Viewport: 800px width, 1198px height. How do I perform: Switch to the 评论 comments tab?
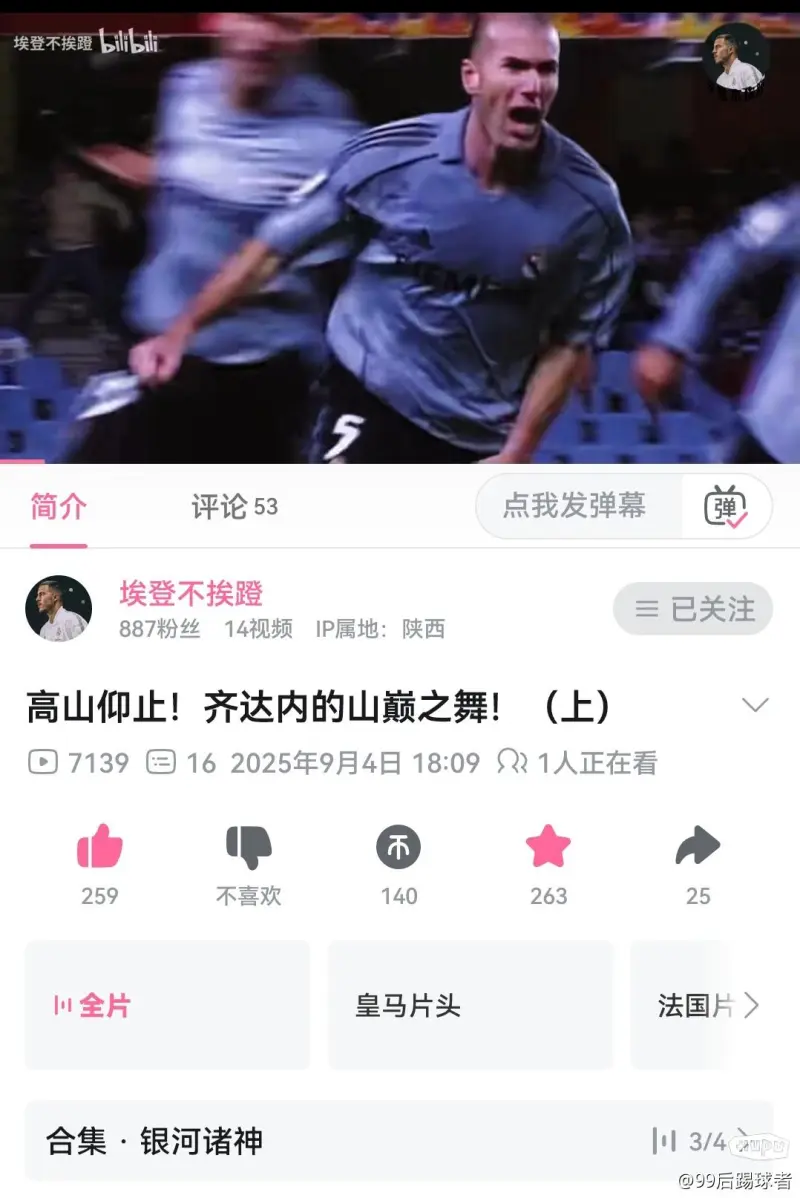pyautogui.click(x=234, y=507)
